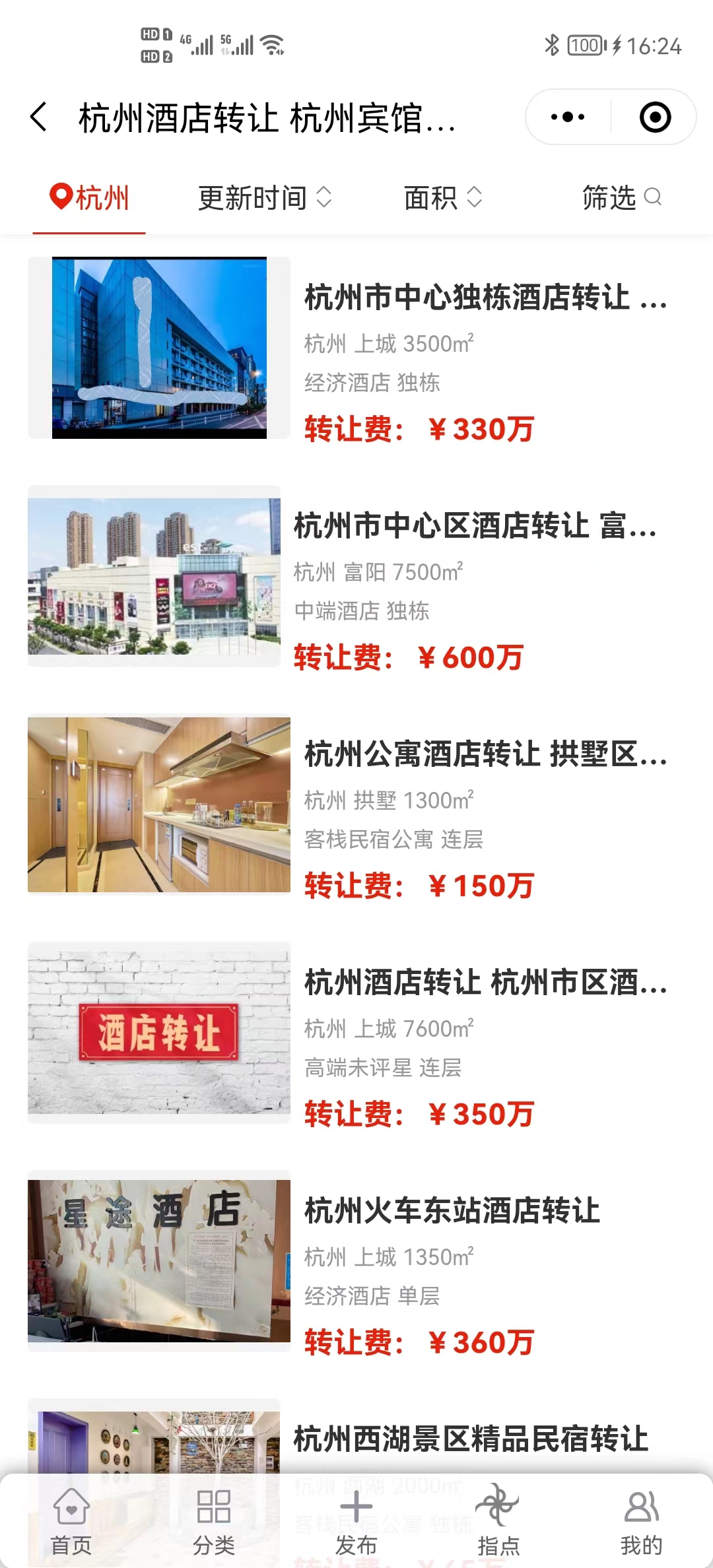Open the 杭州西湖景区精品民宿转让 listing
The image size is (713, 1568).
(470, 1439)
